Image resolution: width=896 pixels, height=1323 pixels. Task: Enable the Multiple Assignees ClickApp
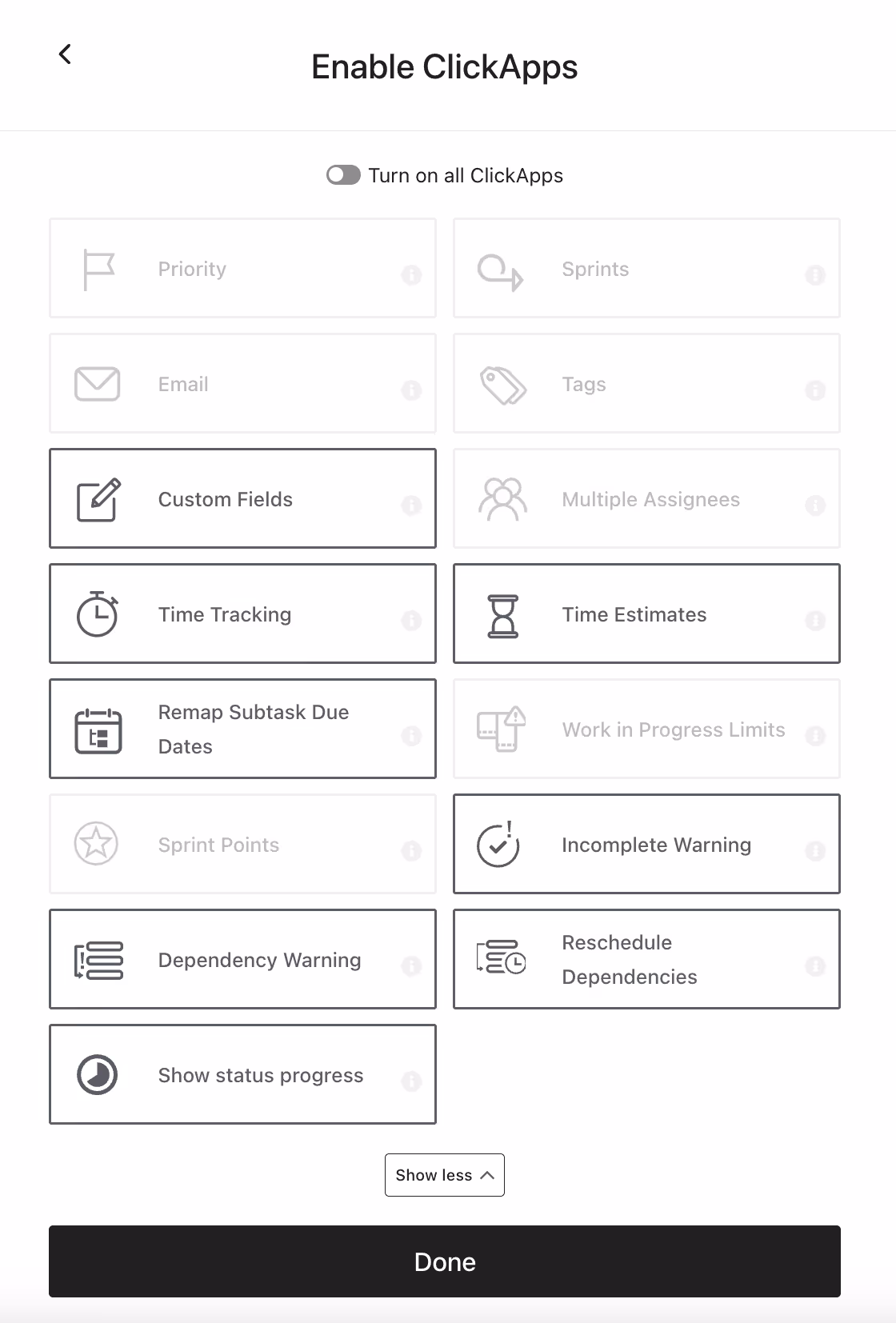point(646,498)
